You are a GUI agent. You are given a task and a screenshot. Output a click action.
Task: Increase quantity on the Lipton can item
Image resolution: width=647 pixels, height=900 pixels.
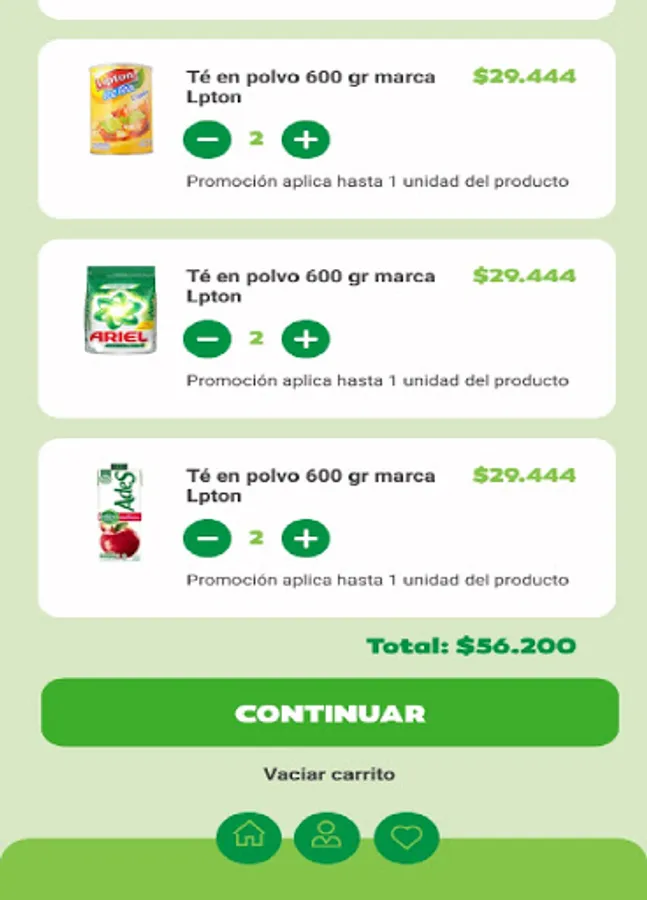[305, 140]
